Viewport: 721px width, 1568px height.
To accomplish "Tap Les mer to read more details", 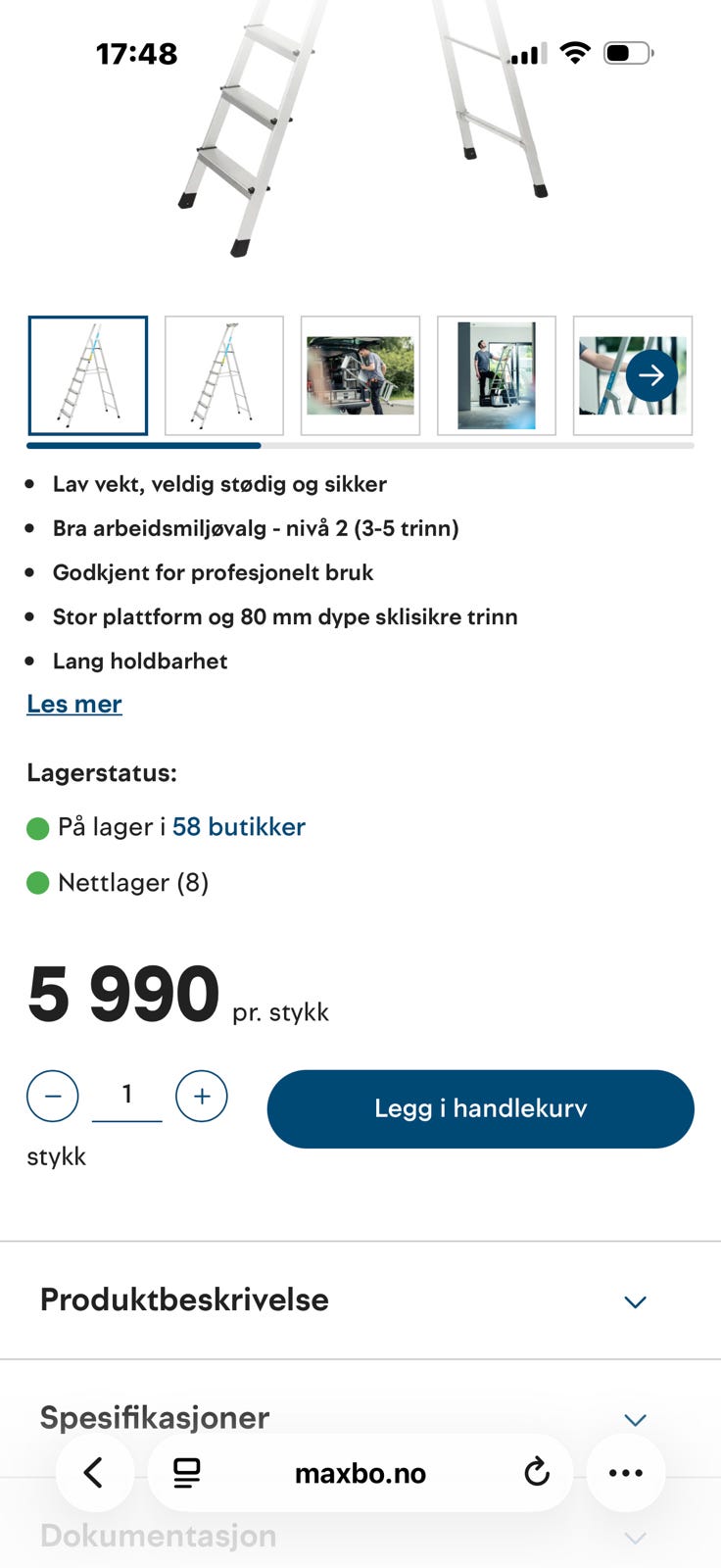I will pos(74,704).
